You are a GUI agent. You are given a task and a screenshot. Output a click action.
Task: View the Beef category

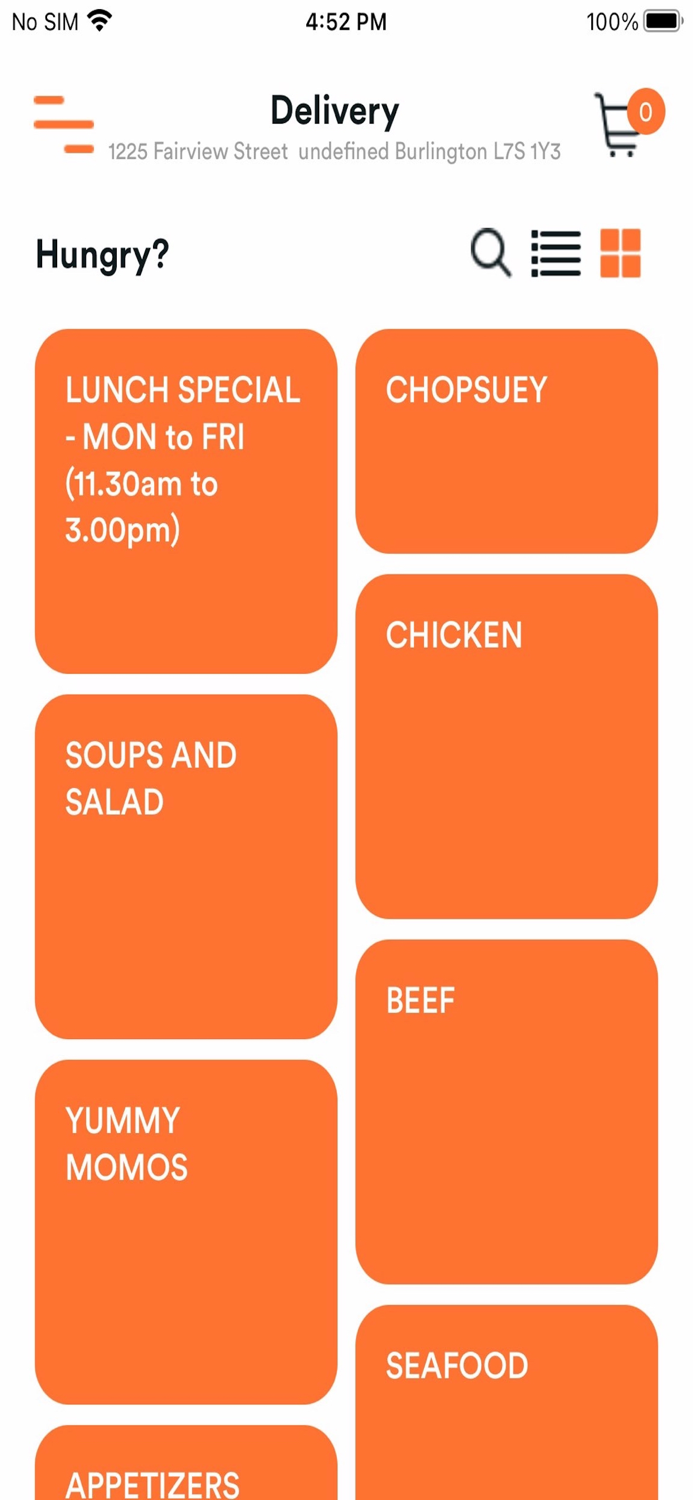[x=507, y=1112]
